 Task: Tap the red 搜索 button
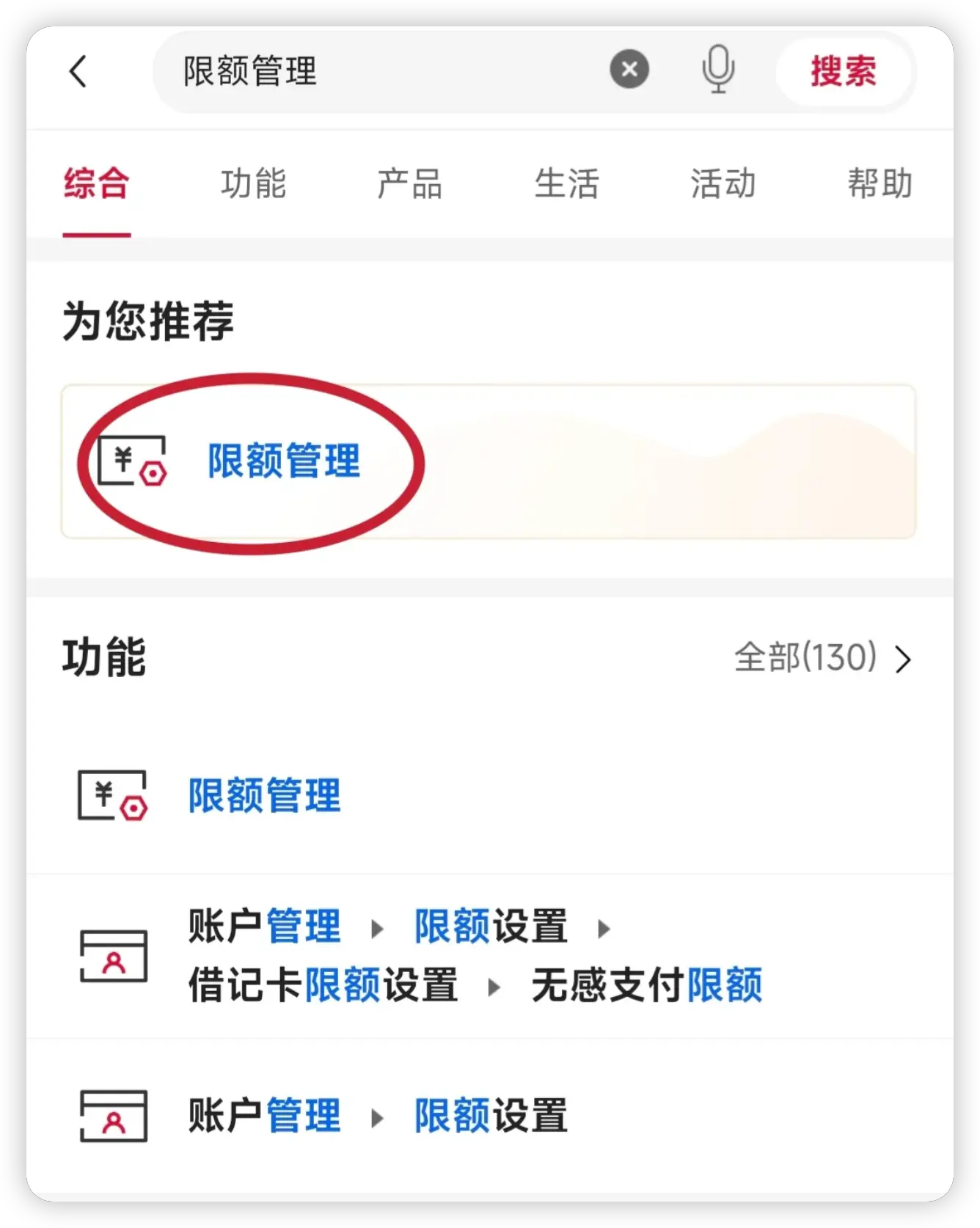point(843,72)
